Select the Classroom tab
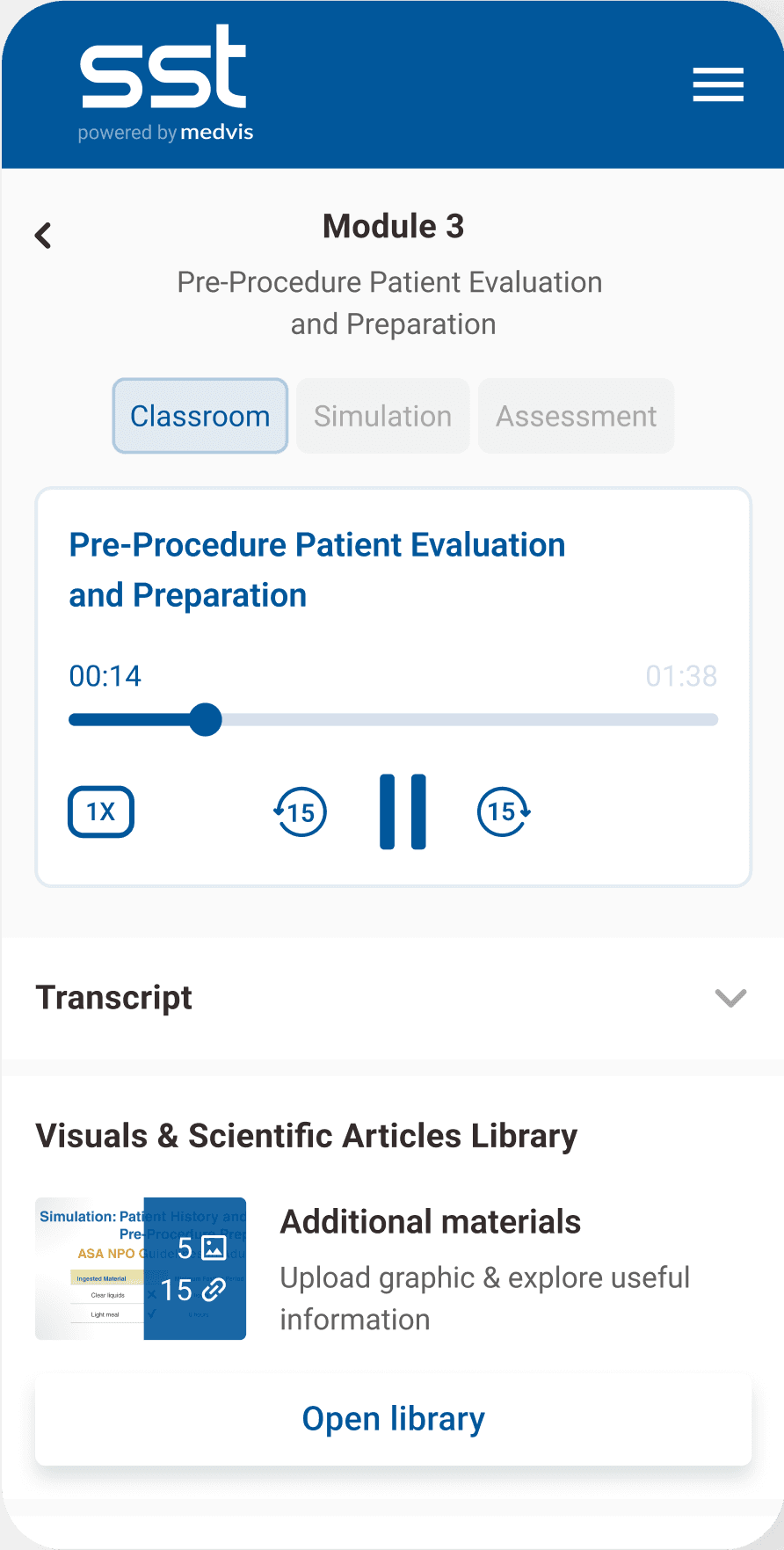The width and height of the screenshot is (784, 1550). pos(200,416)
